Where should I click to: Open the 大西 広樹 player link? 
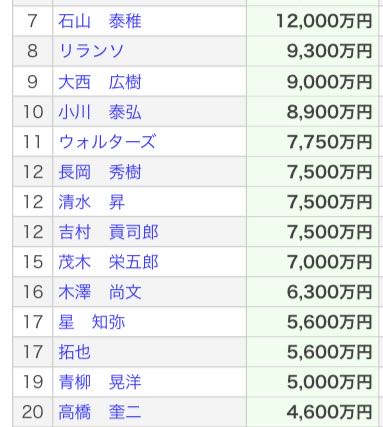coord(100,82)
